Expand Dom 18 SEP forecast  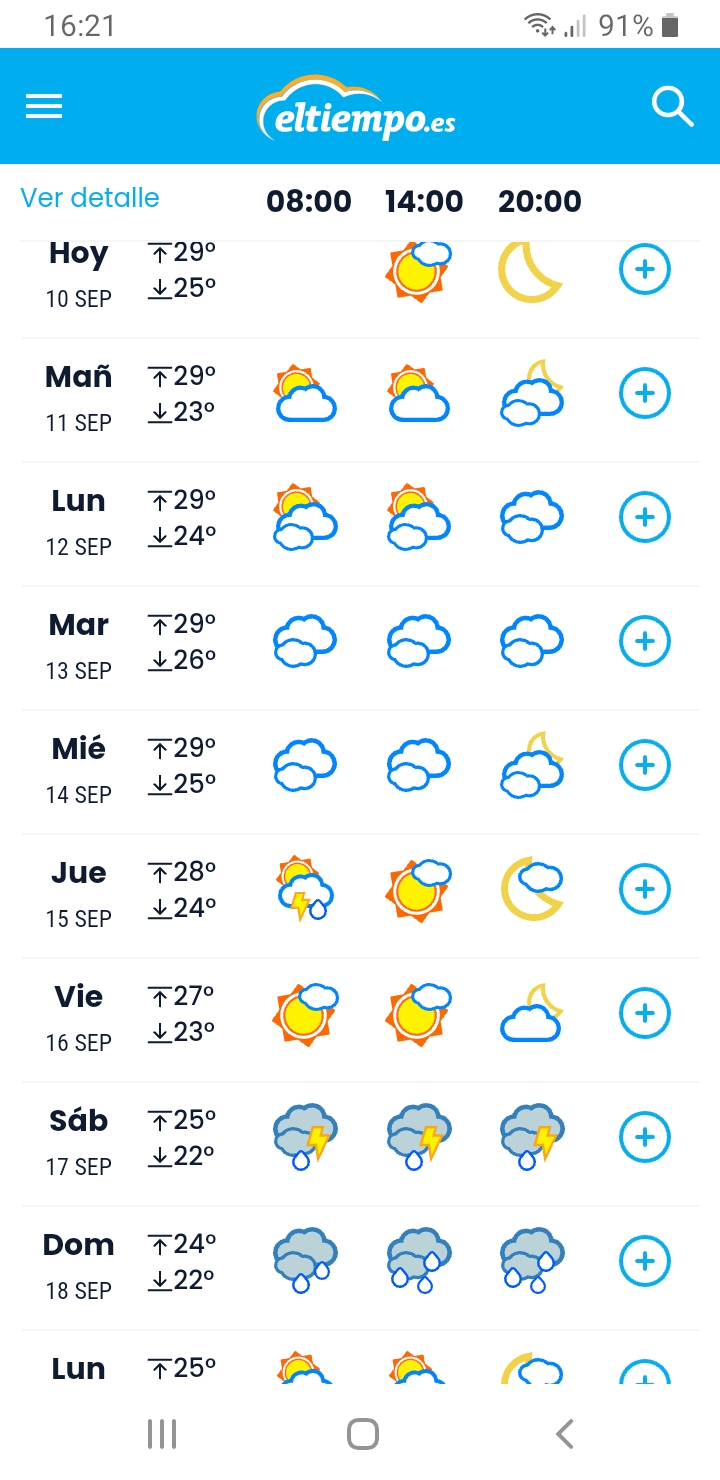(x=645, y=1261)
